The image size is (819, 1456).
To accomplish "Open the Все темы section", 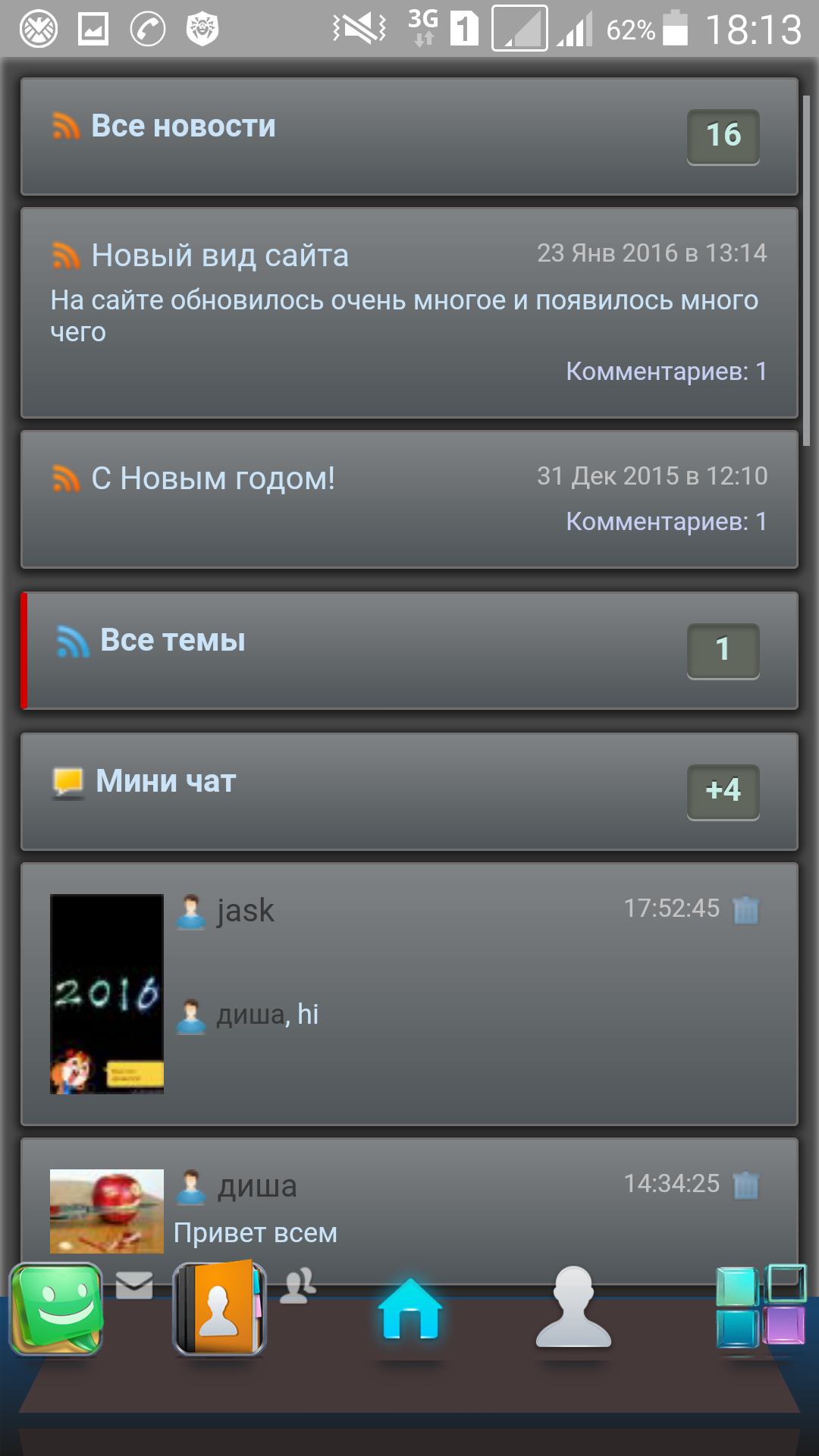I will click(x=173, y=641).
